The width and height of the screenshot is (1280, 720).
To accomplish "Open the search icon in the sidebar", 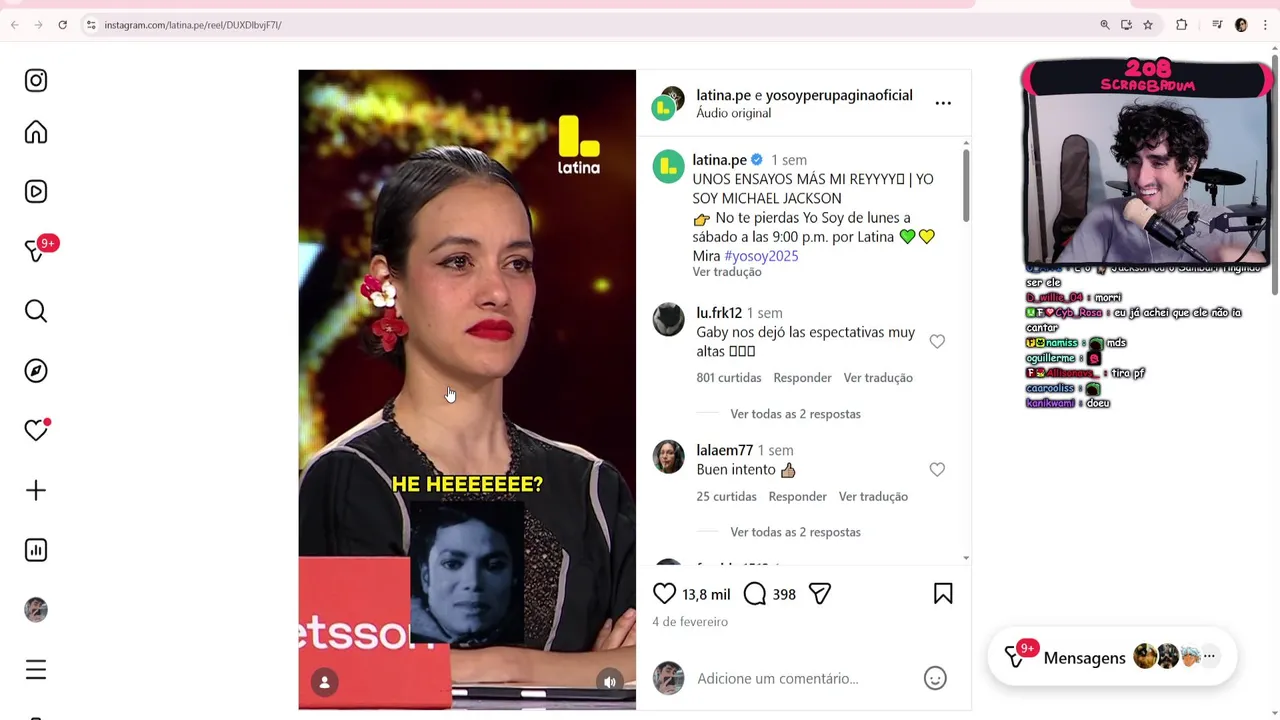I will click(x=36, y=312).
